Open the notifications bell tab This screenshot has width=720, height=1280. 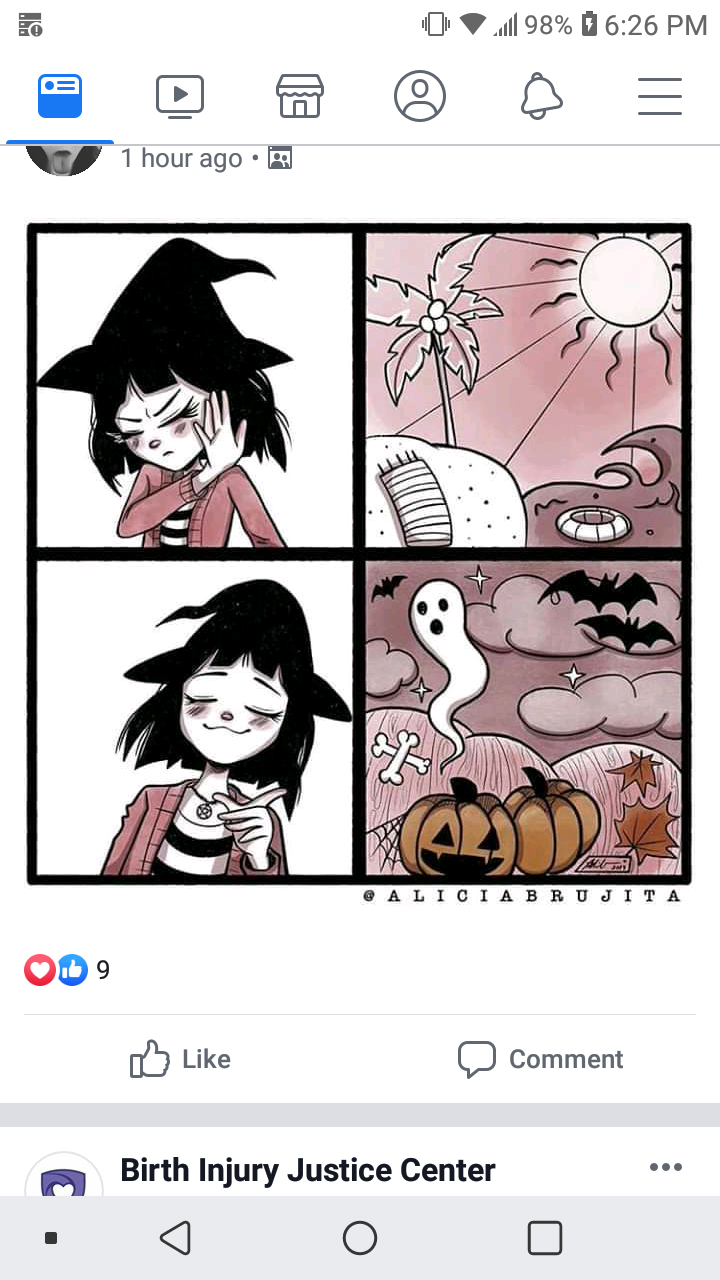pos(541,97)
